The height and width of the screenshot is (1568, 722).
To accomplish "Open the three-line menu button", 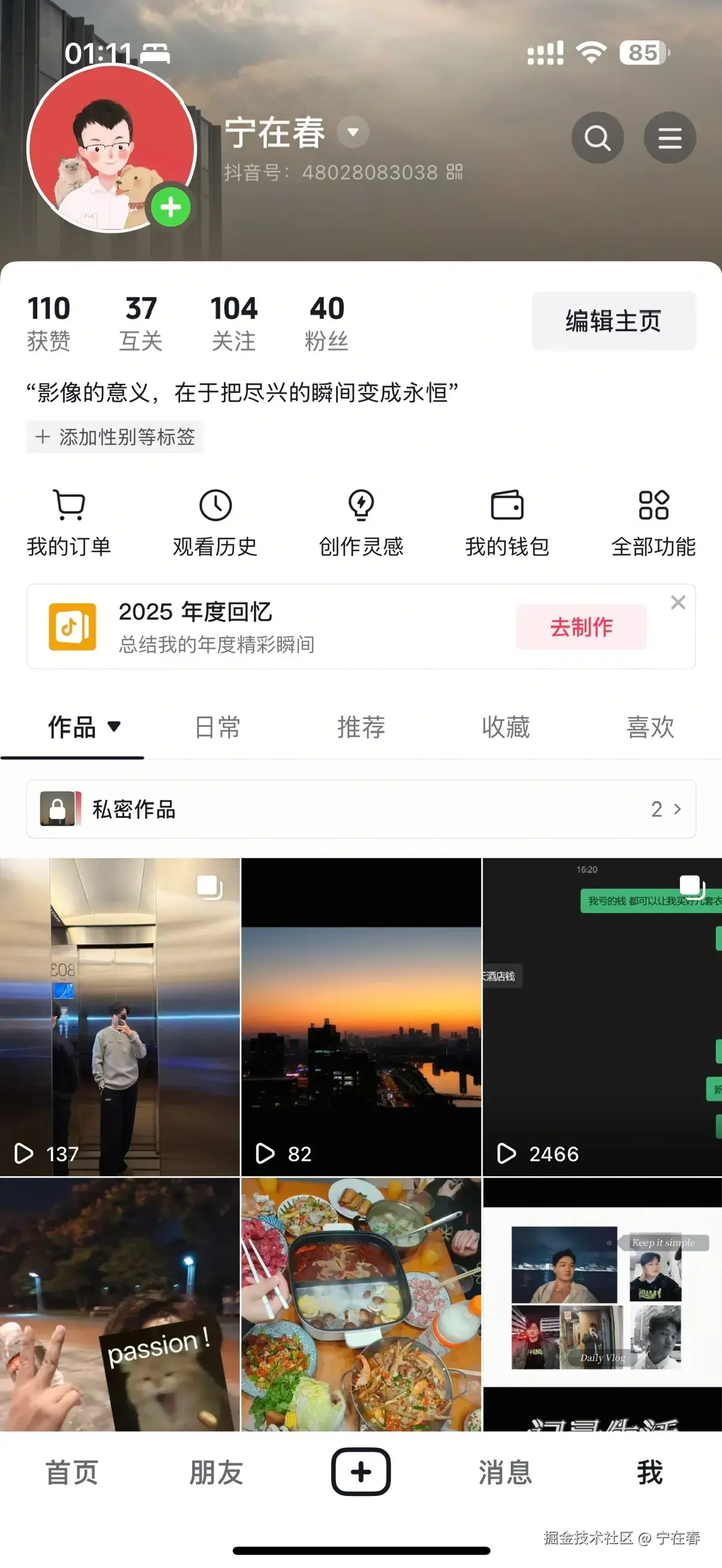I will [x=669, y=137].
